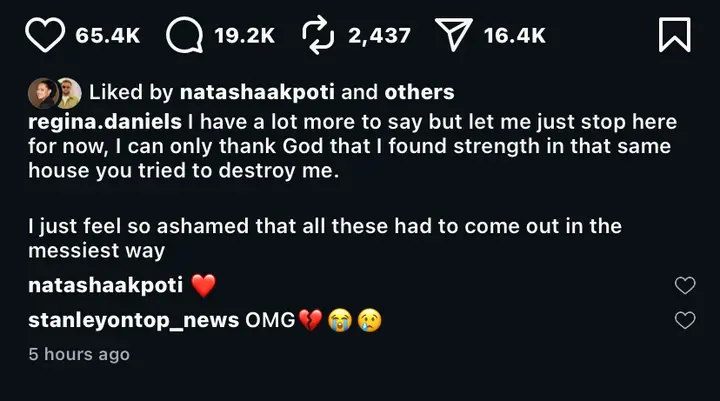Like the post with the heart icon

point(44,36)
